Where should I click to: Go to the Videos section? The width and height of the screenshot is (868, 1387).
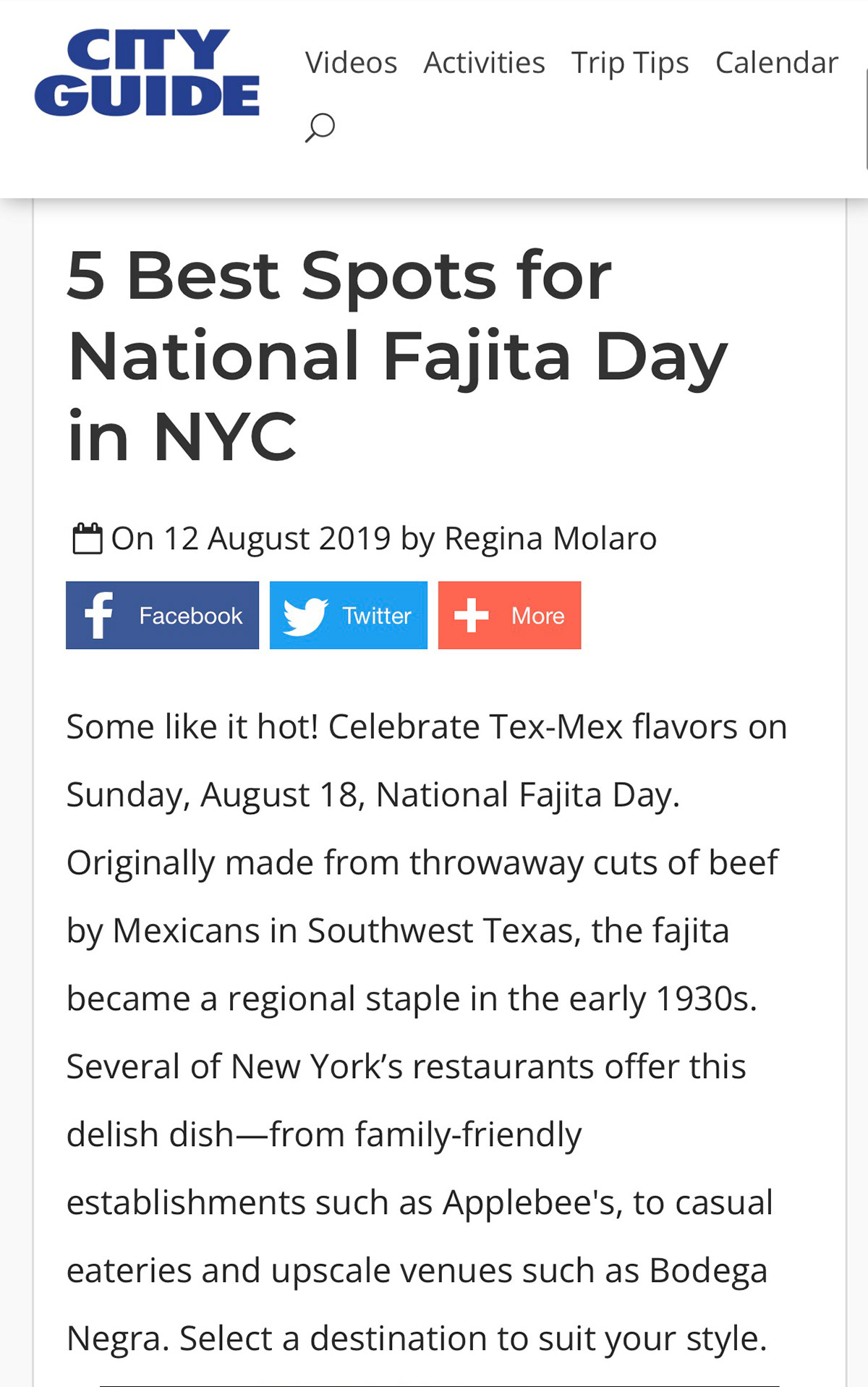point(351,63)
